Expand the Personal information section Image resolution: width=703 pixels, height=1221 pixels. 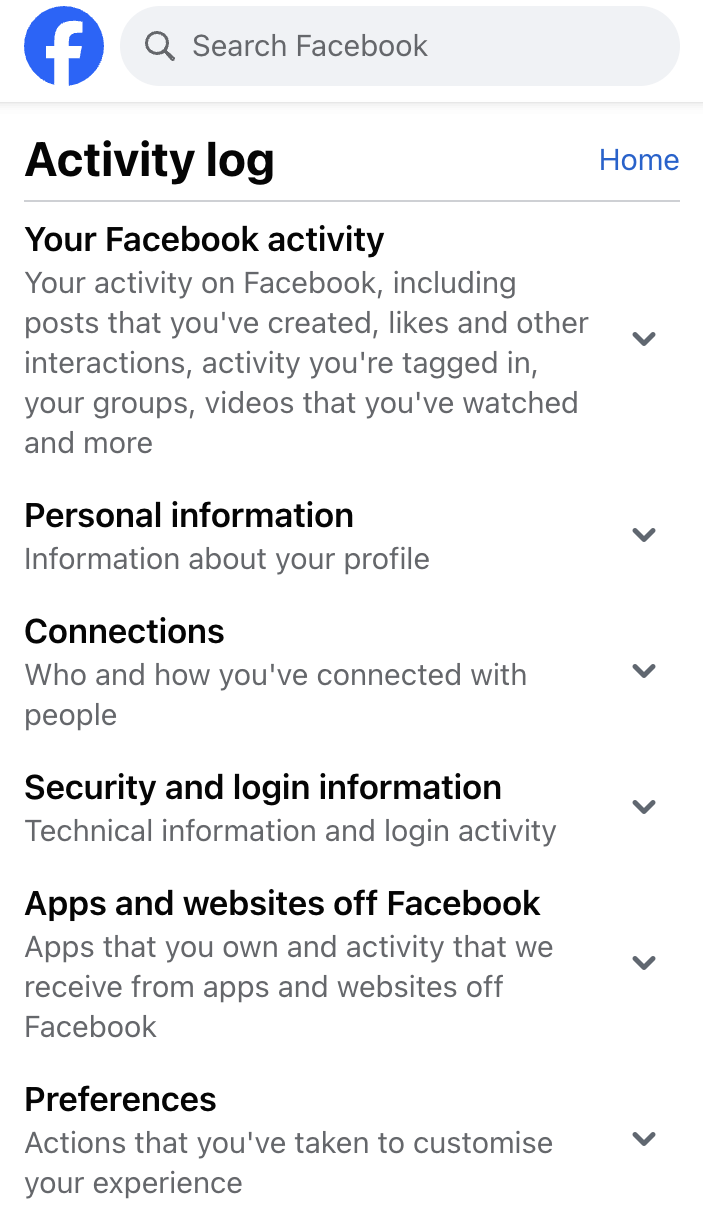[352, 535]
